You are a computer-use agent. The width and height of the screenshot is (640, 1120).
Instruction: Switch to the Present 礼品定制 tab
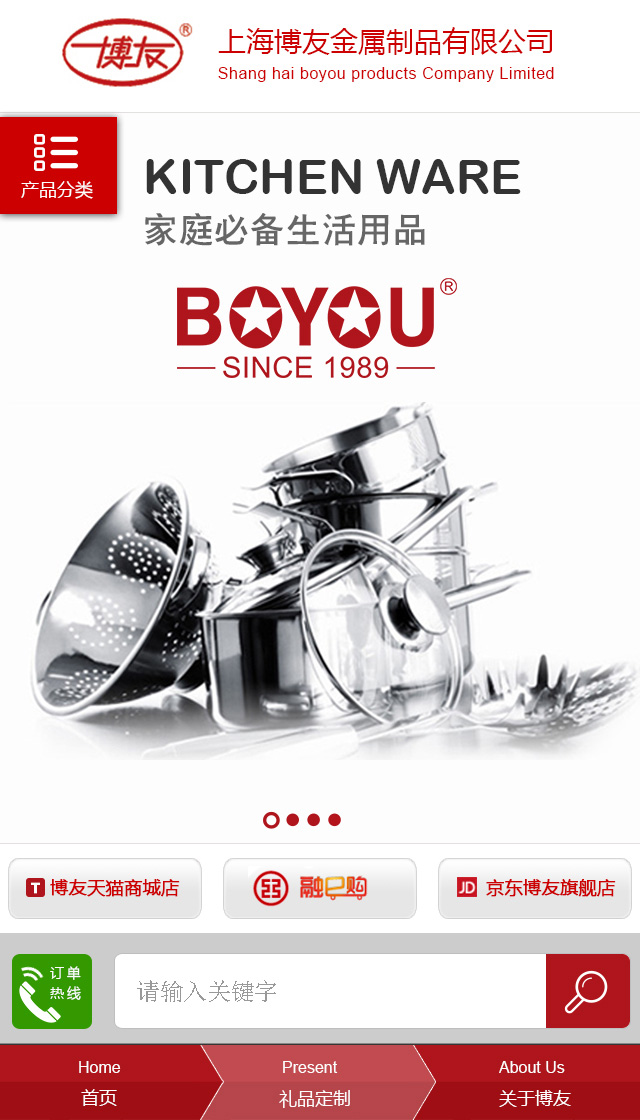314,1083
